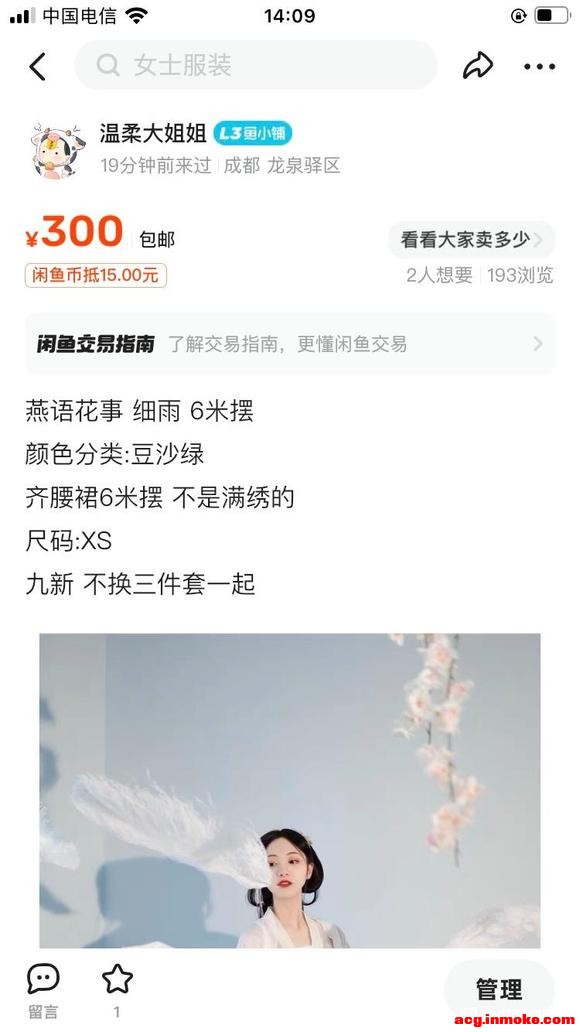Tap the 管理 button

[498, 989]
